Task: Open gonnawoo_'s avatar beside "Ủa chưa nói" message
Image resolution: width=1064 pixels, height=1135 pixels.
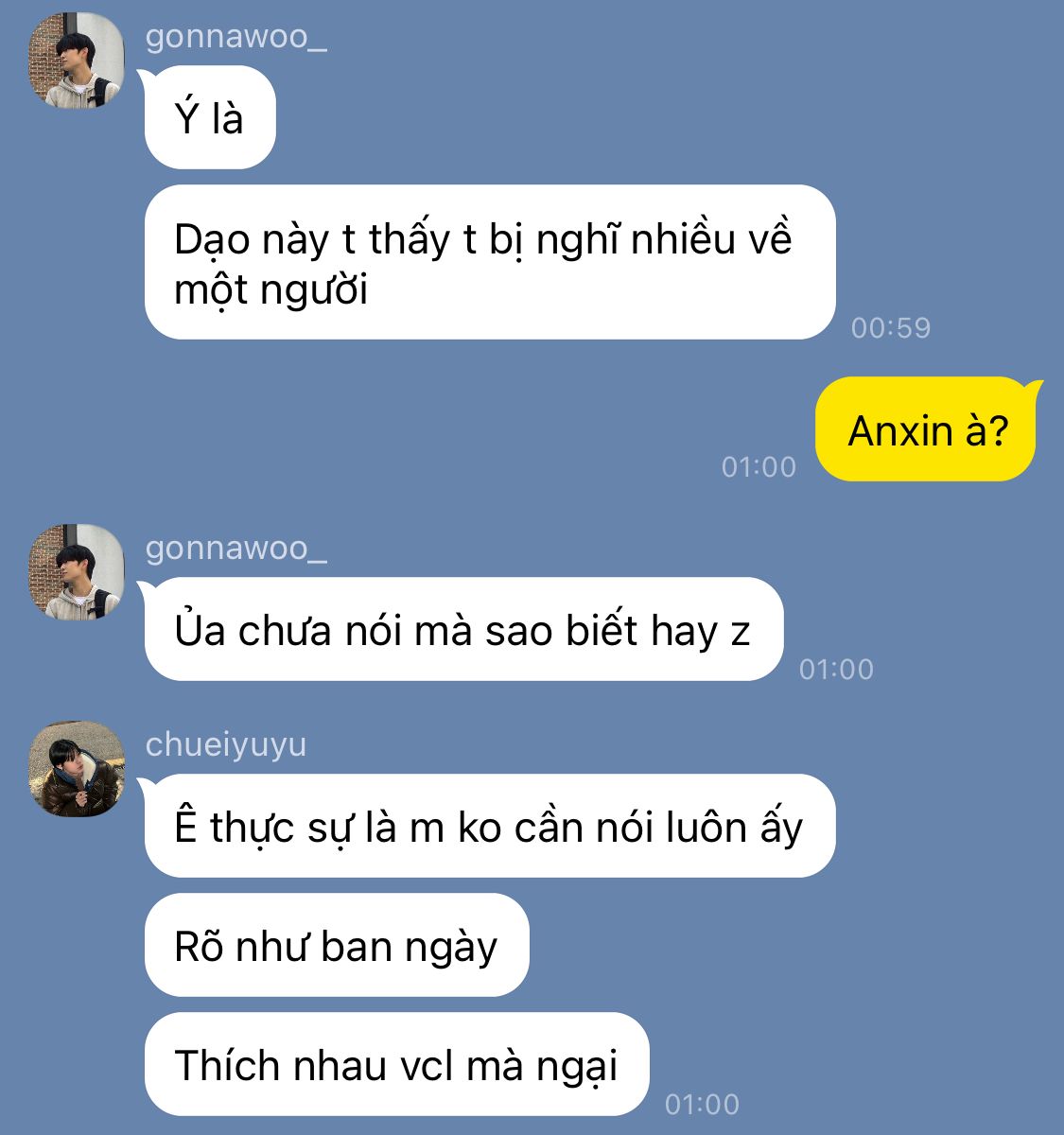Action: [x=77, y=572]
